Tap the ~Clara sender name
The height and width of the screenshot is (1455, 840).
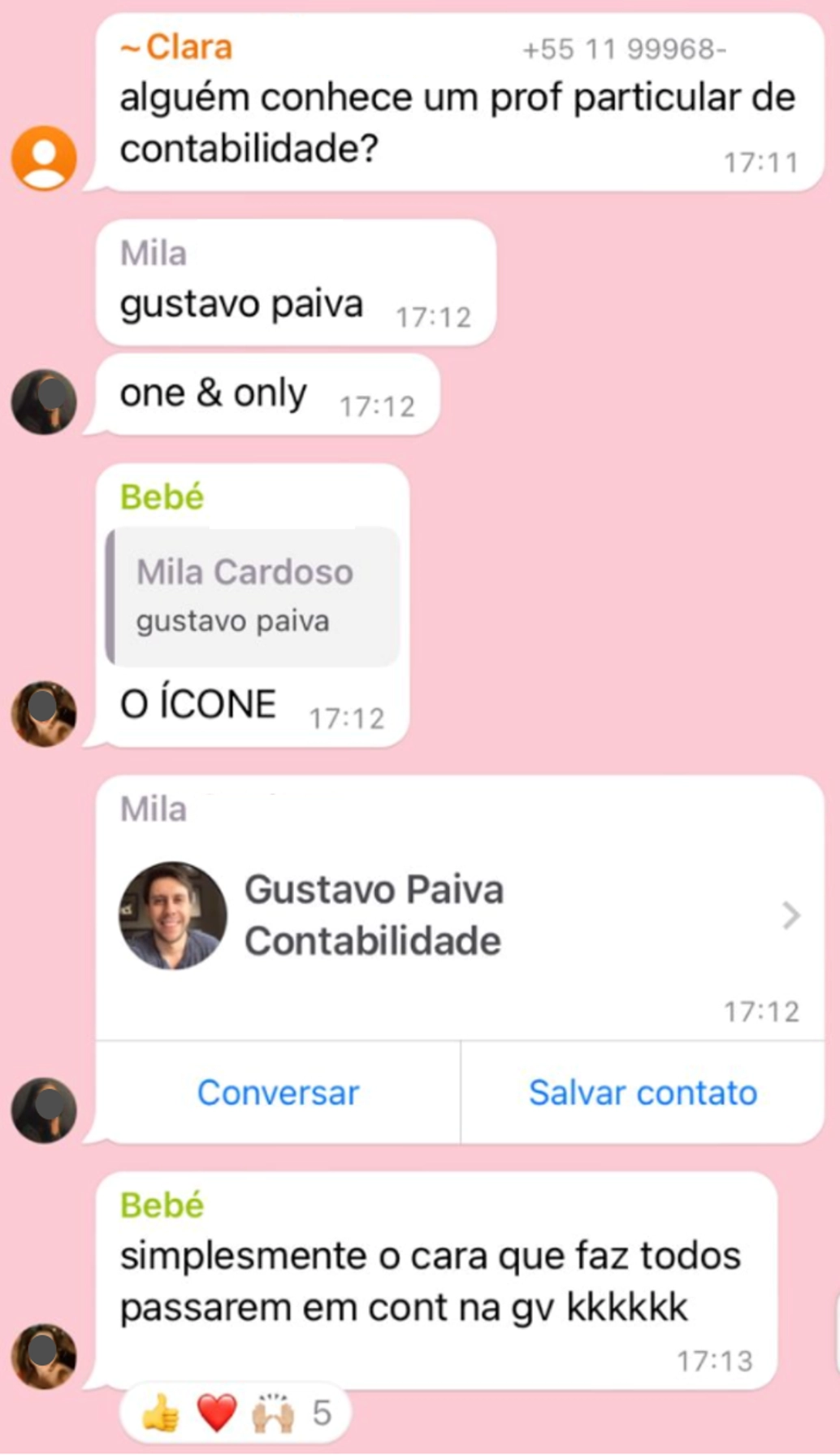coord(176,47)
